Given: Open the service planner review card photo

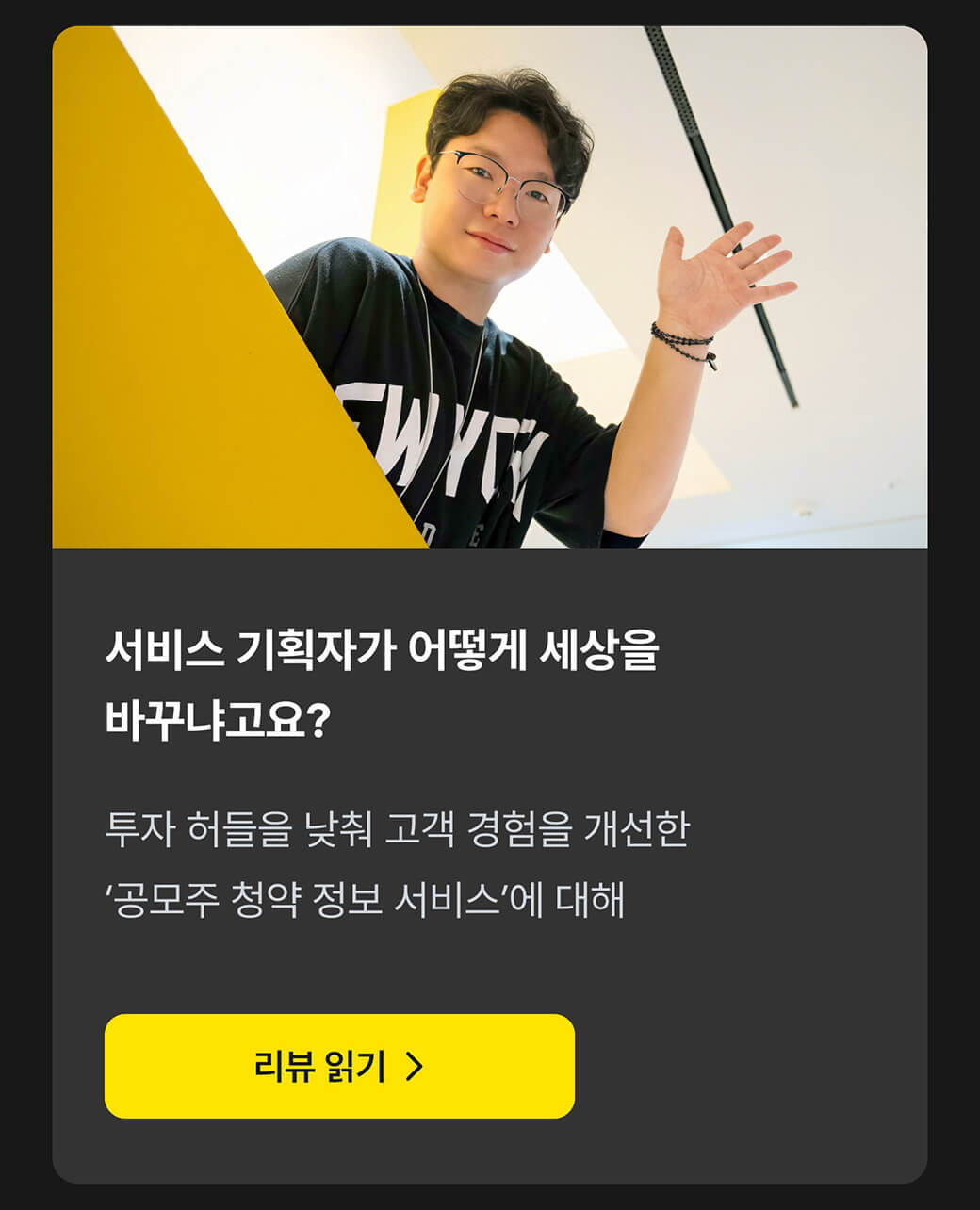Looking at the screenshot, I should point(489,287).
